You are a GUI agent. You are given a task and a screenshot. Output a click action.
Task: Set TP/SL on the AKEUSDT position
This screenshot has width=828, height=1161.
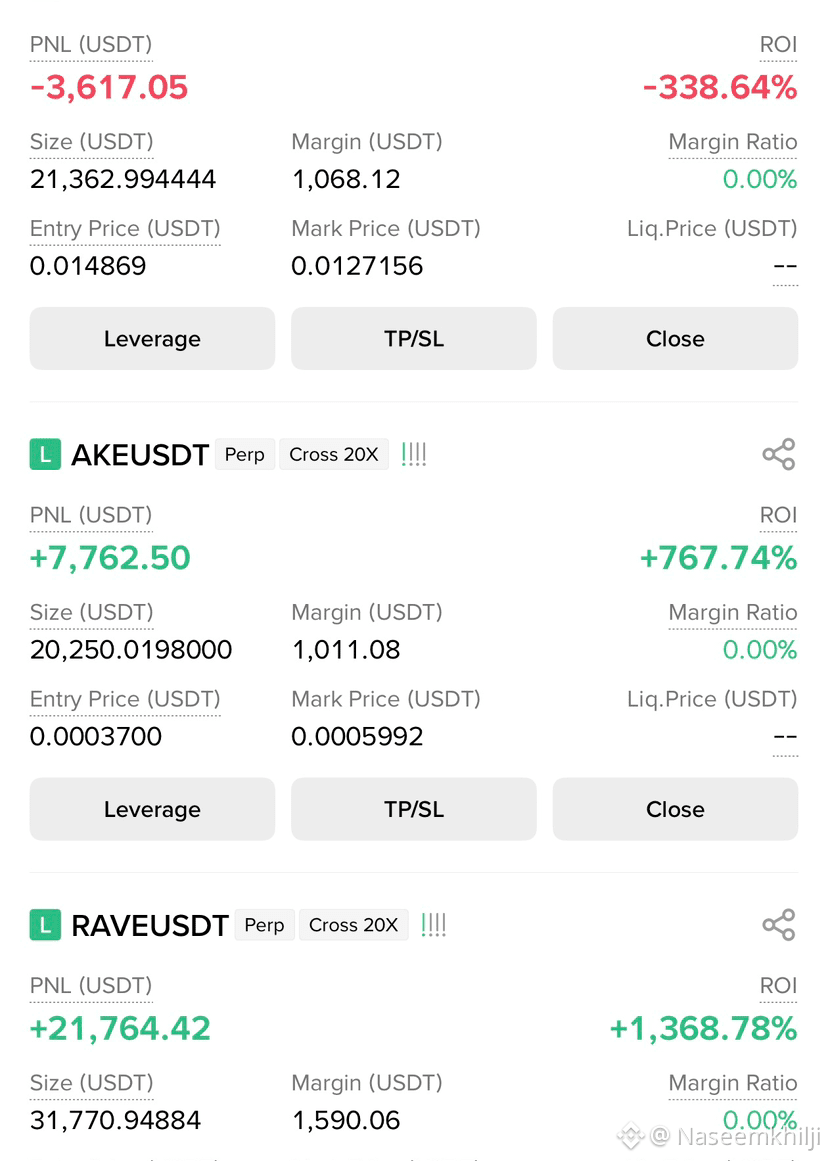point(413,809)
